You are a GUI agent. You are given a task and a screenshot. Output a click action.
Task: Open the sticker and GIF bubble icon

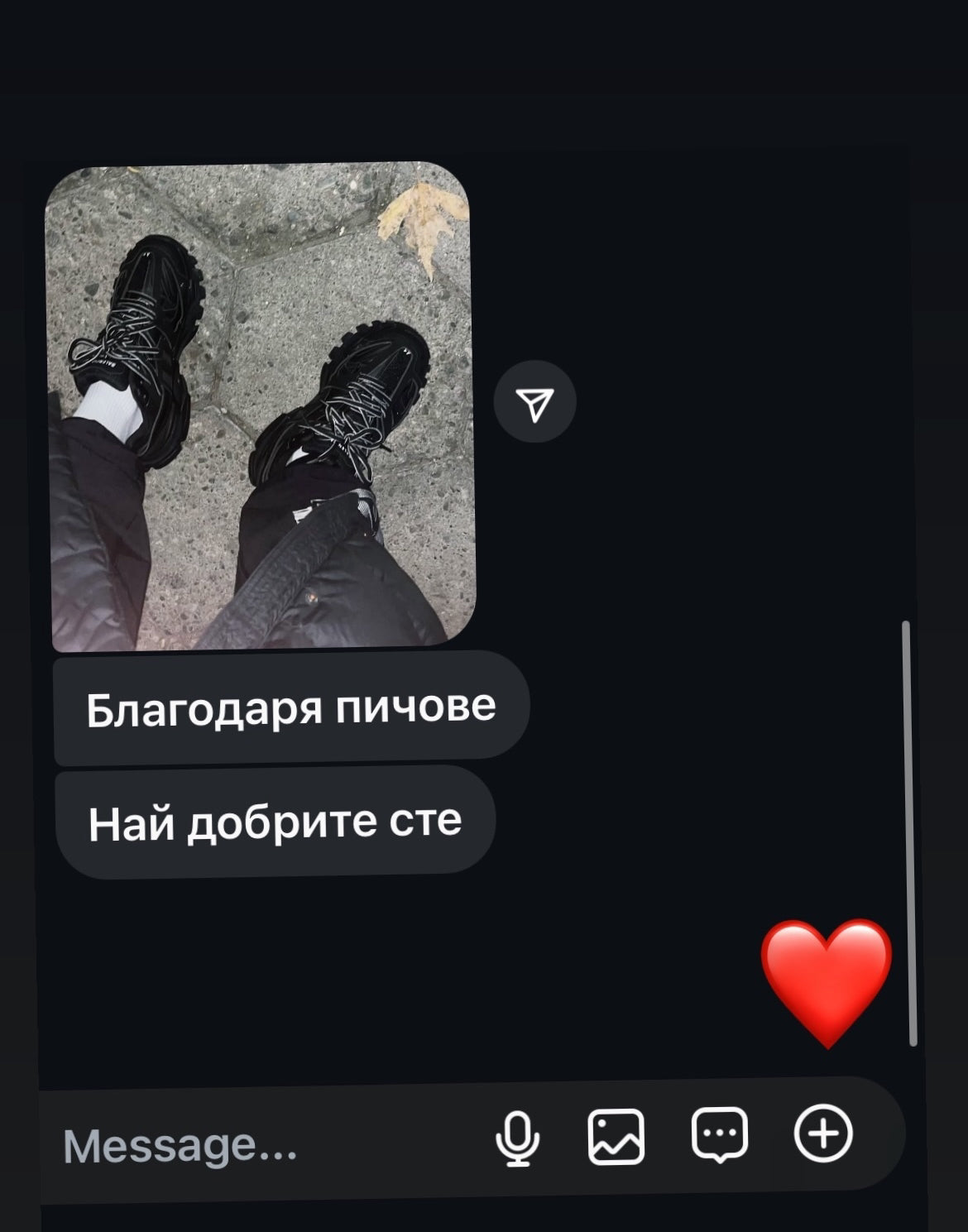click(x=719, y=1134)
